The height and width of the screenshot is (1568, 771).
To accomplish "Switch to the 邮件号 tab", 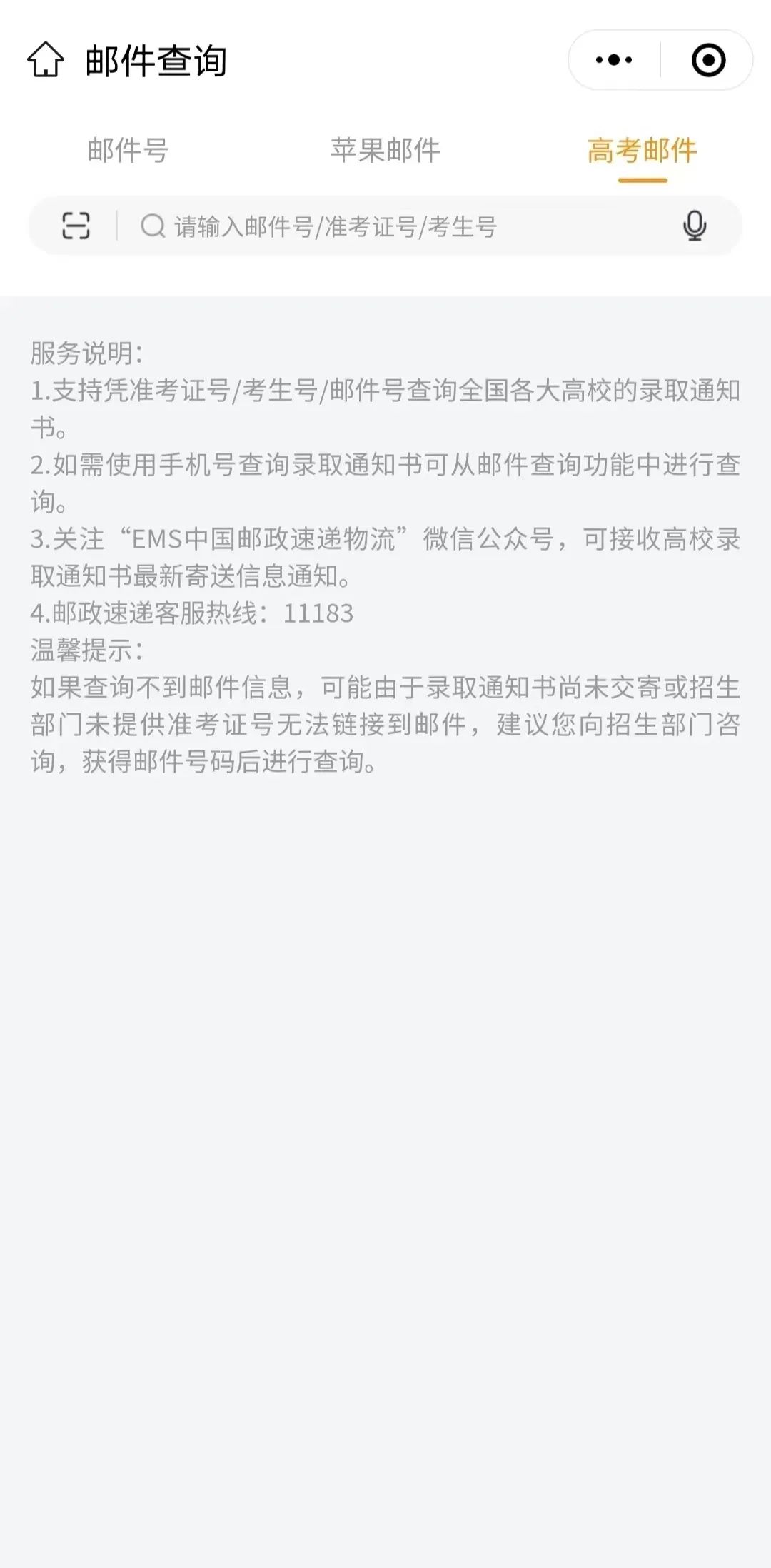I will (x=128, y=151).
